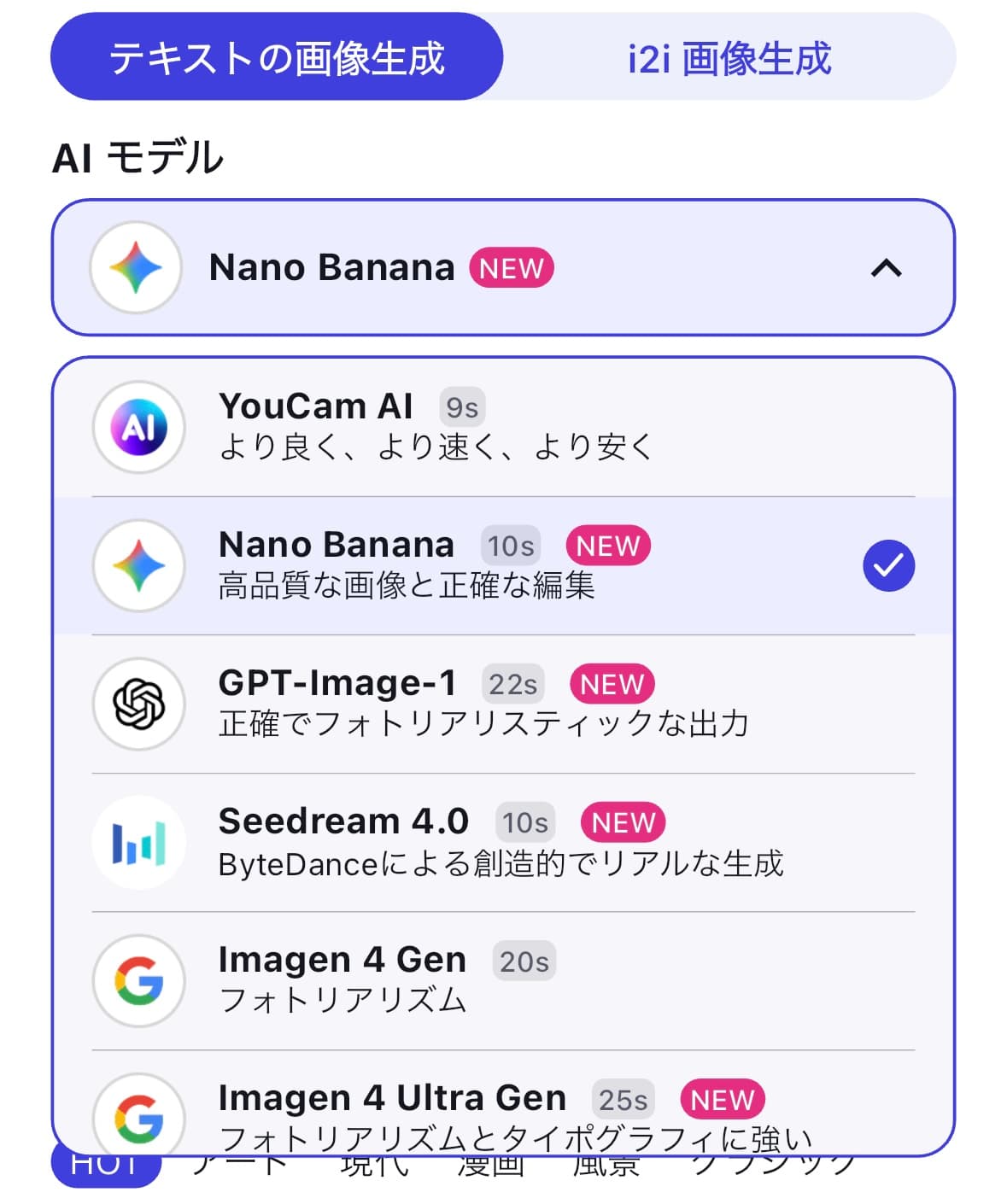Click the Imagen 4 Gen Google icon
The width and height of the screenshot is (1007, 1204).
(139, 981)
